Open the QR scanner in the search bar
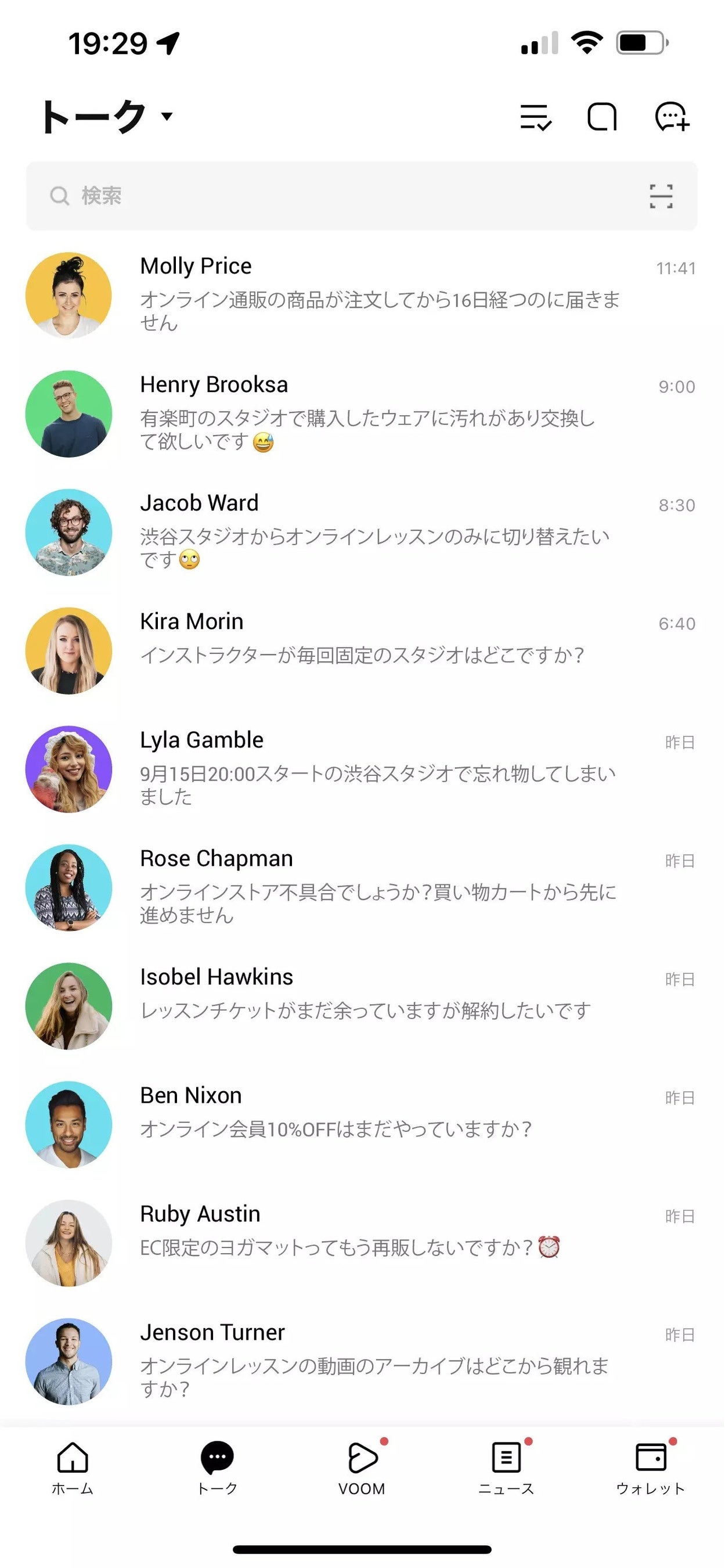Image resolution: width=725 pixels, height=1568 pixels. [661, 196]
